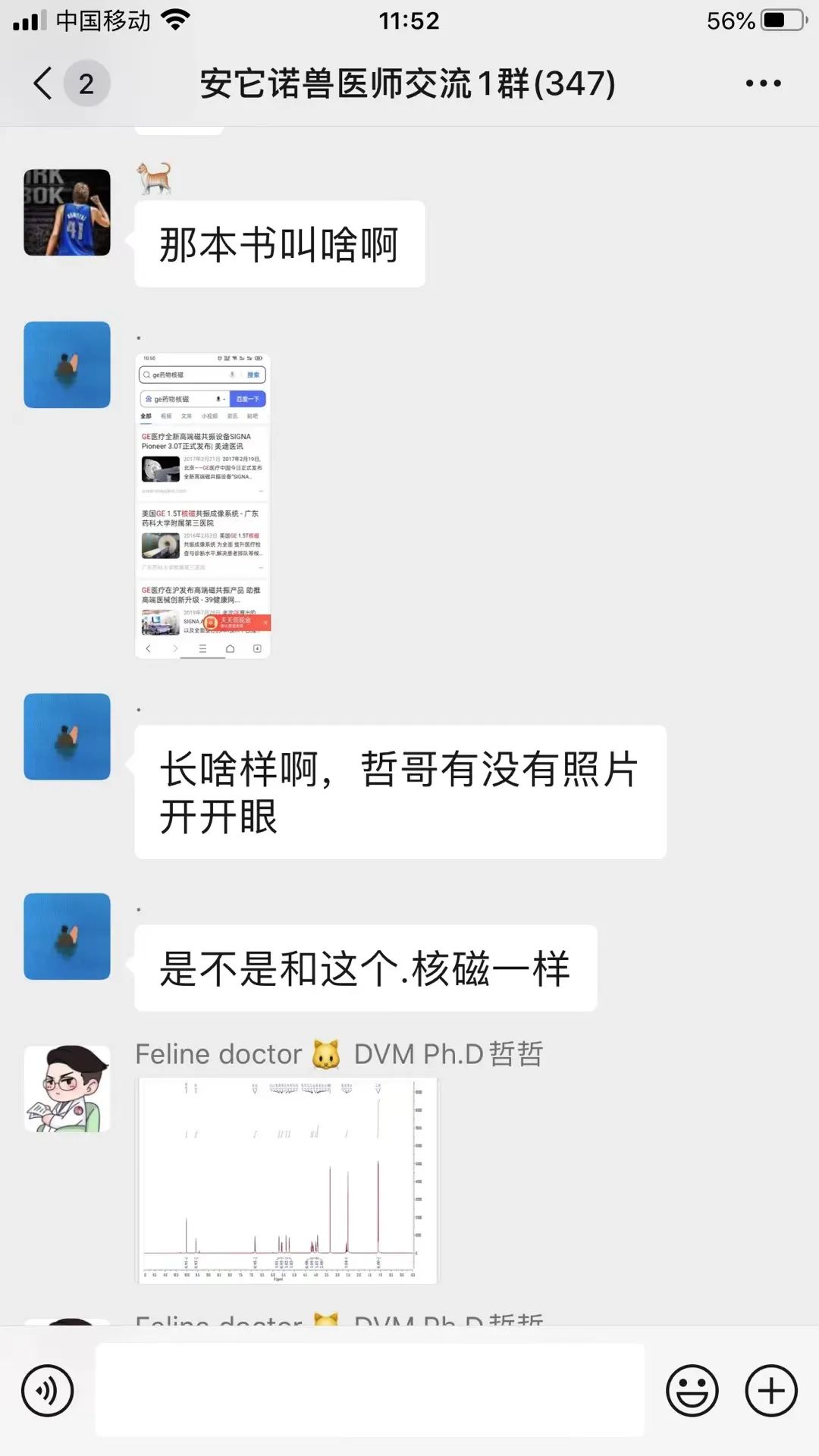
Task: Go back to the chat list
Action: tap(44, 83)
